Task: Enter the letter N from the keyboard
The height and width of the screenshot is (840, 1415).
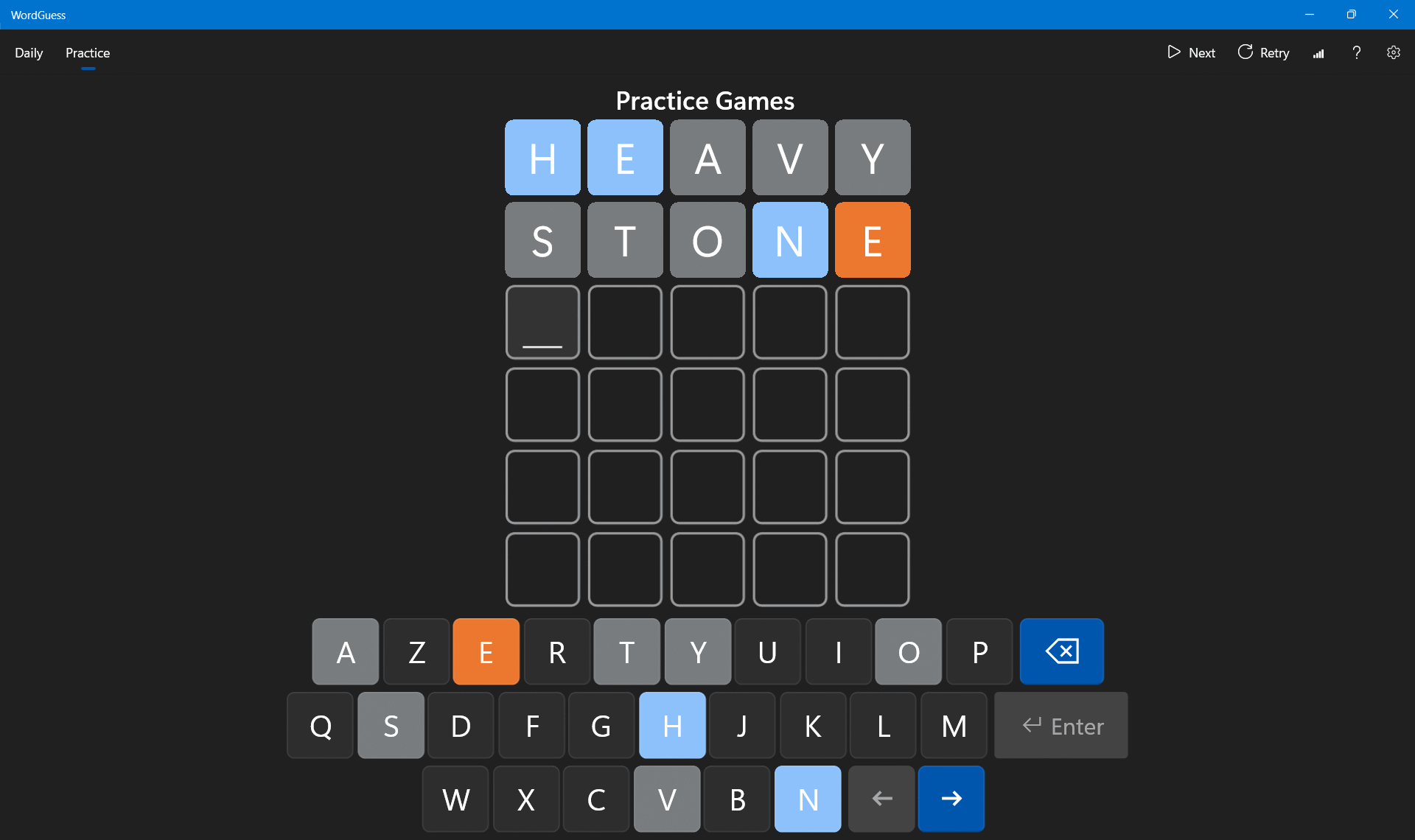Action: tap(808, 799)
